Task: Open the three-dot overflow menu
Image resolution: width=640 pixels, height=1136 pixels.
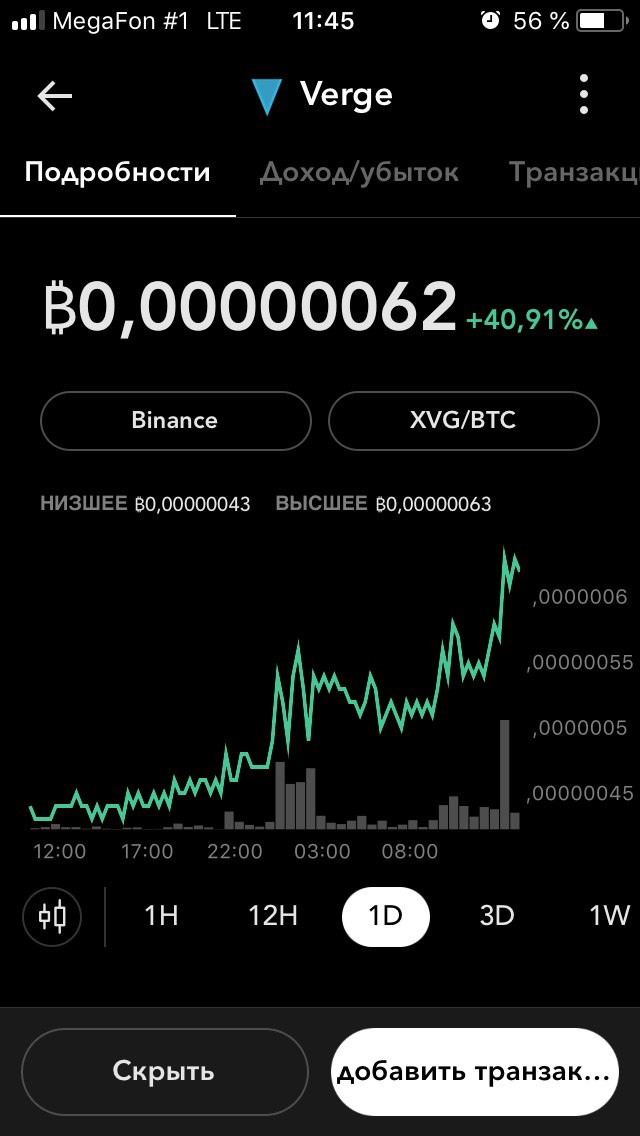Action: pos(584,96)
